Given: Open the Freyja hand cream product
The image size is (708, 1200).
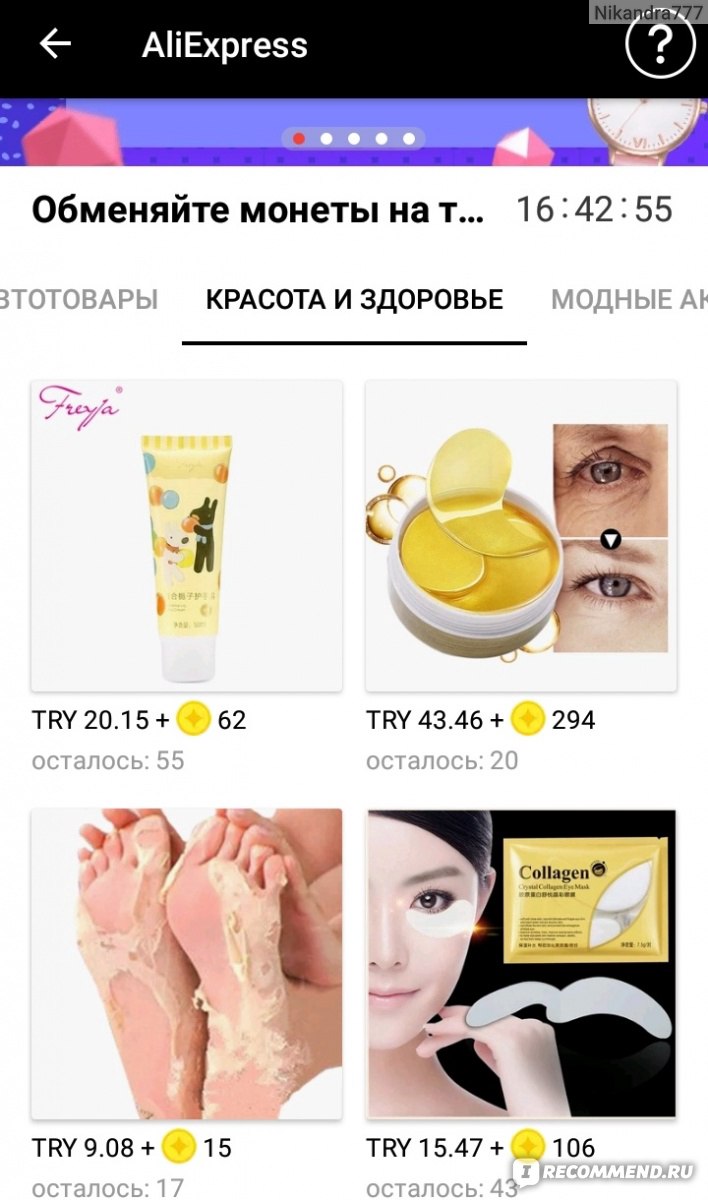Looking at the screenshot, I should point(187,536).
